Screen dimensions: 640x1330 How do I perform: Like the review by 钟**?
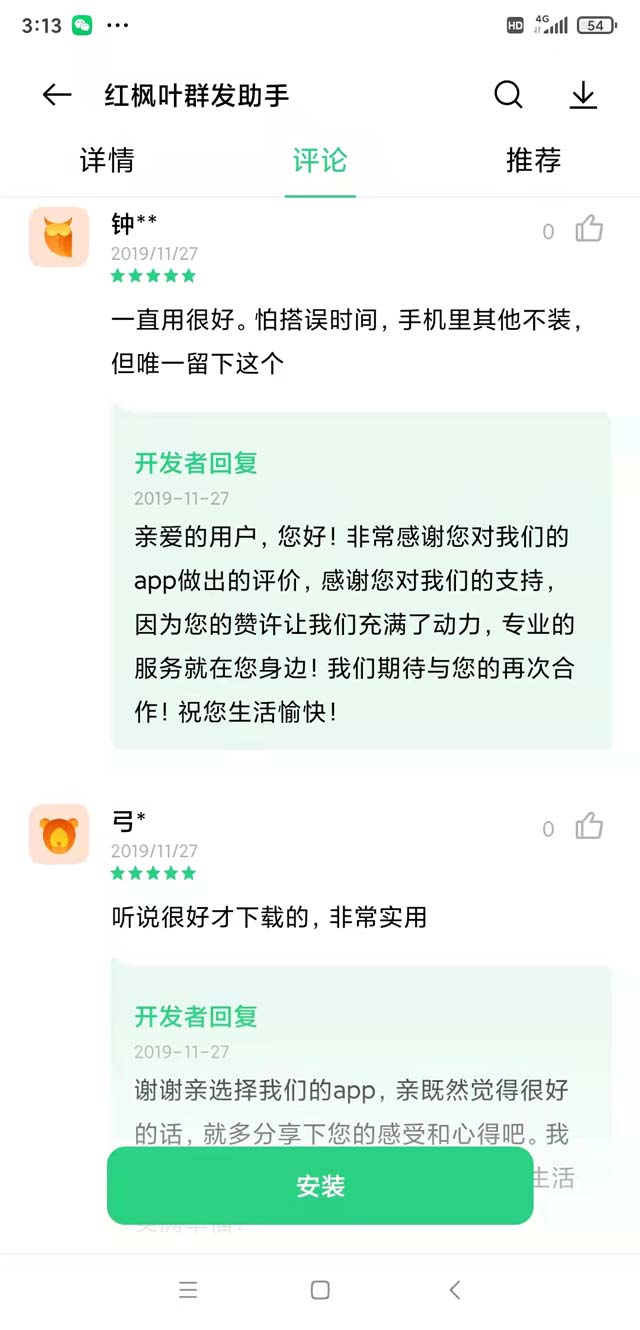[x=589, y=230]
